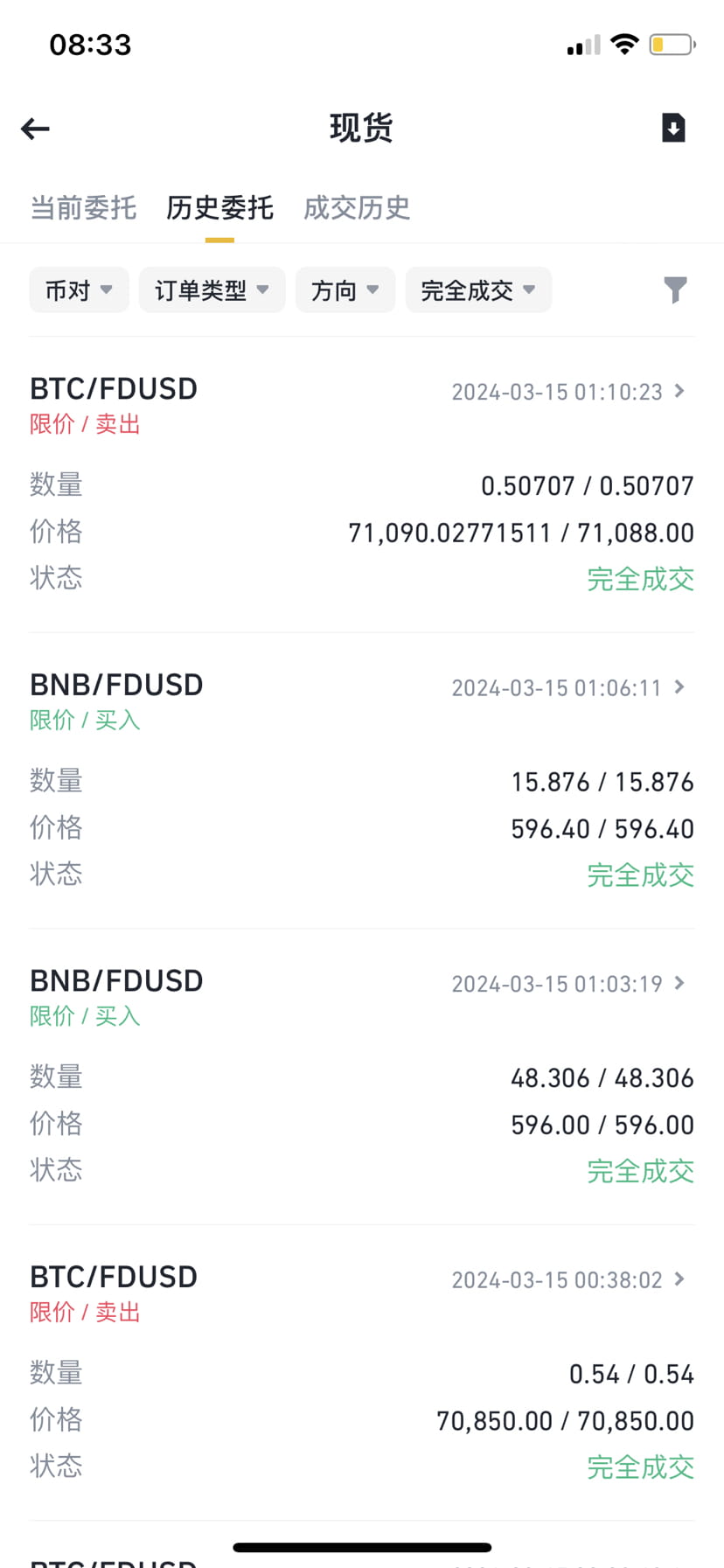Tap the back arrow to exit order history
Image resolution: width=724 pixels, height=1568 pixels.
coord(35,129)
